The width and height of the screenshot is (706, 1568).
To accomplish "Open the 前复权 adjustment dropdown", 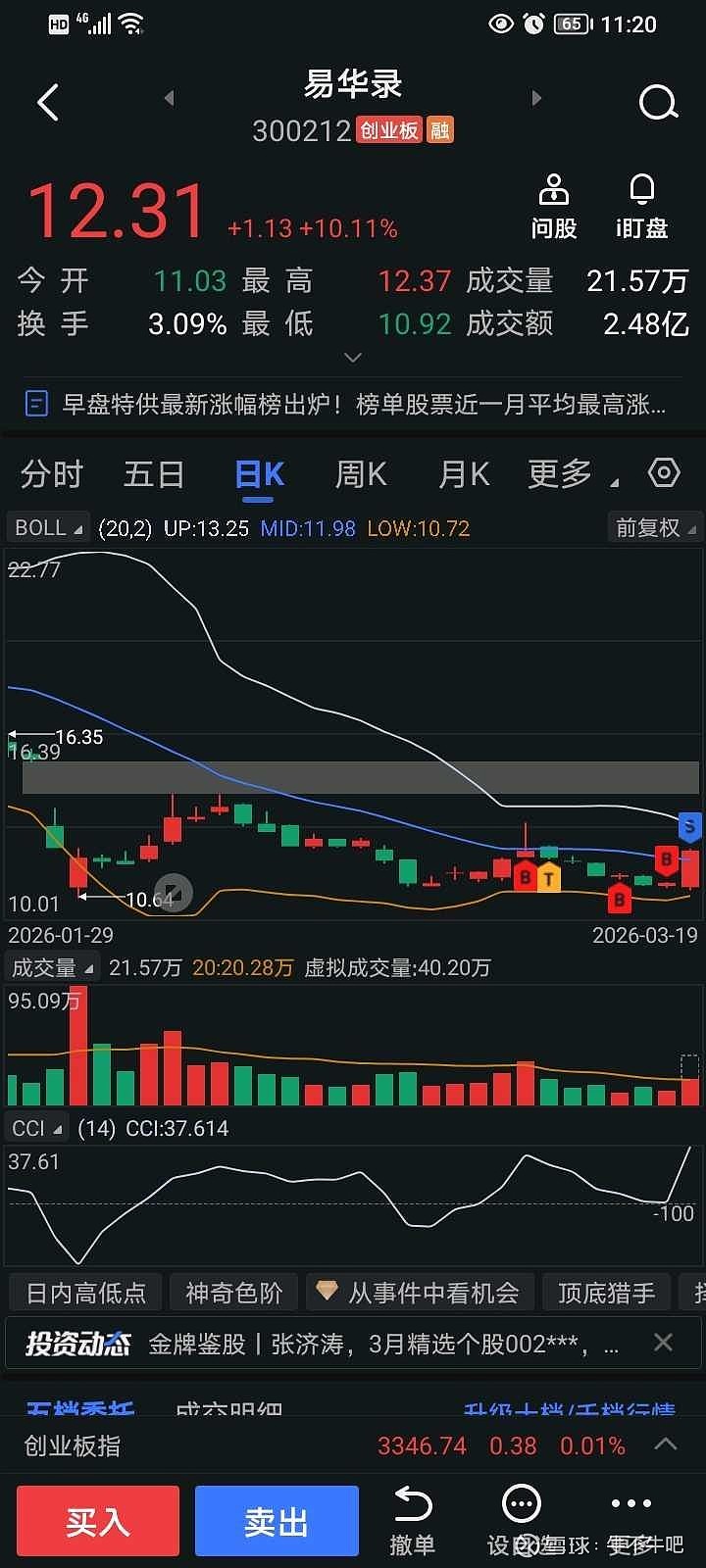I will pyautogui.click(x=654, y=527).
